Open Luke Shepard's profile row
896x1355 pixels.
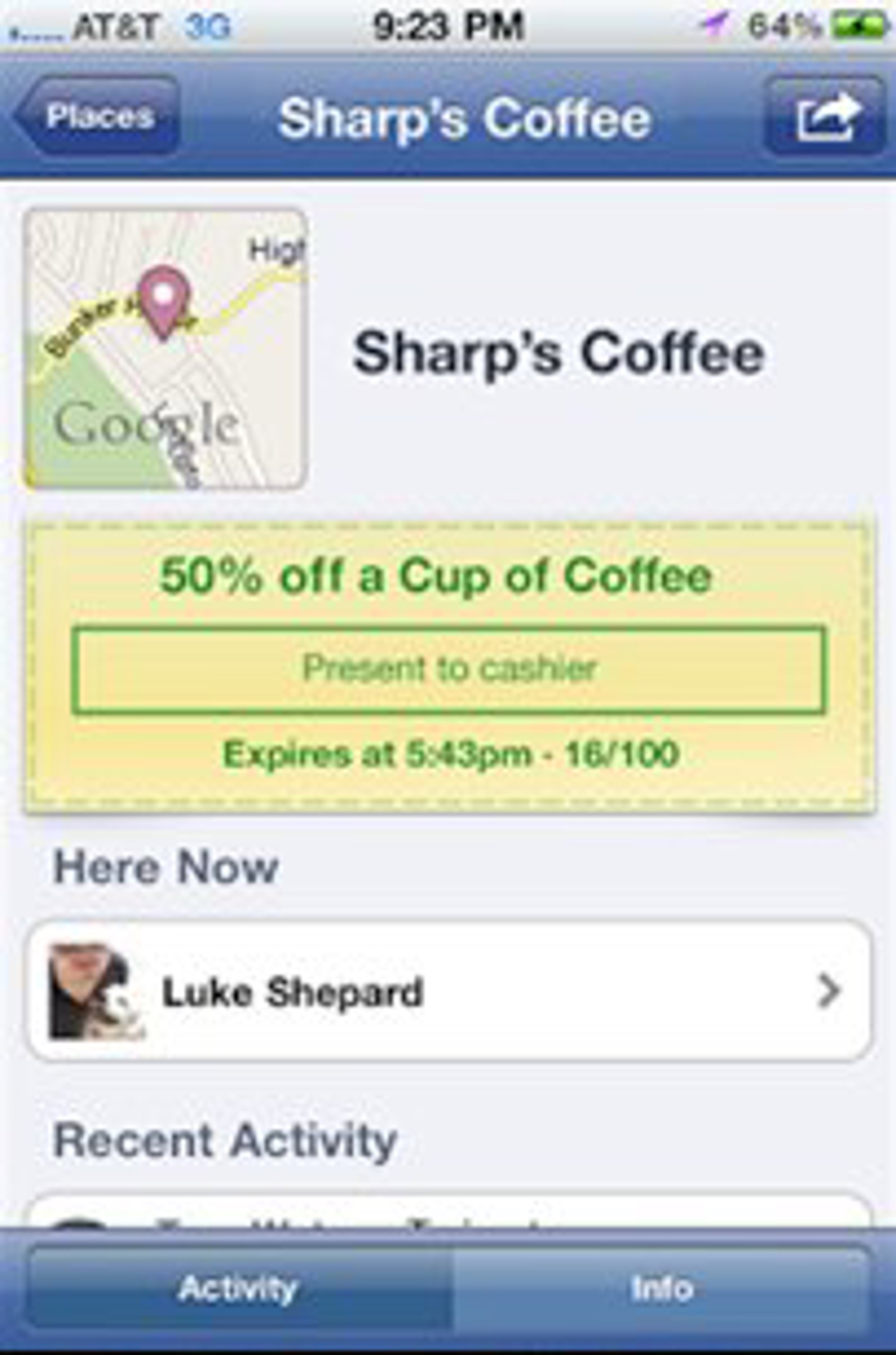pyautogui.click(x=448, y=992)
